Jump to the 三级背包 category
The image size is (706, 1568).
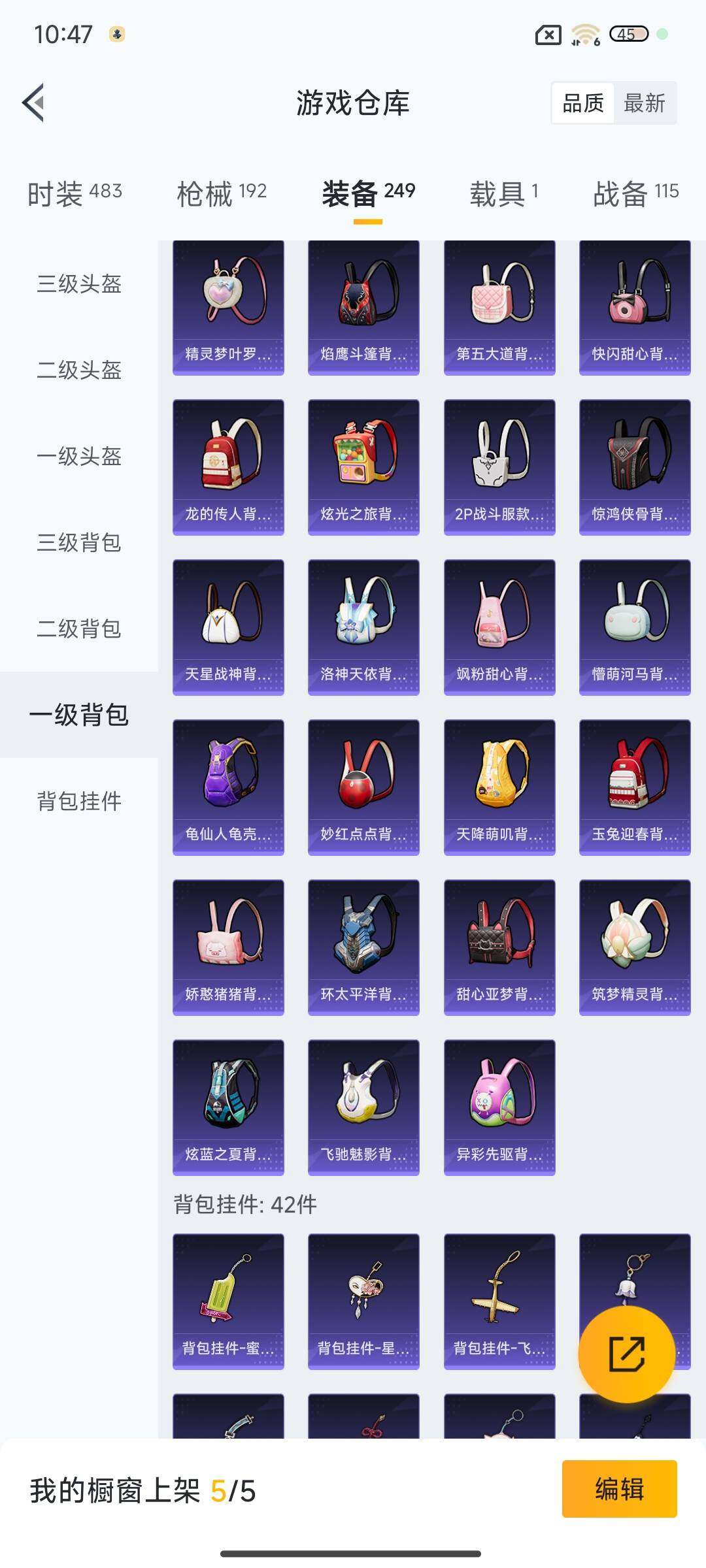pos(79,543)
